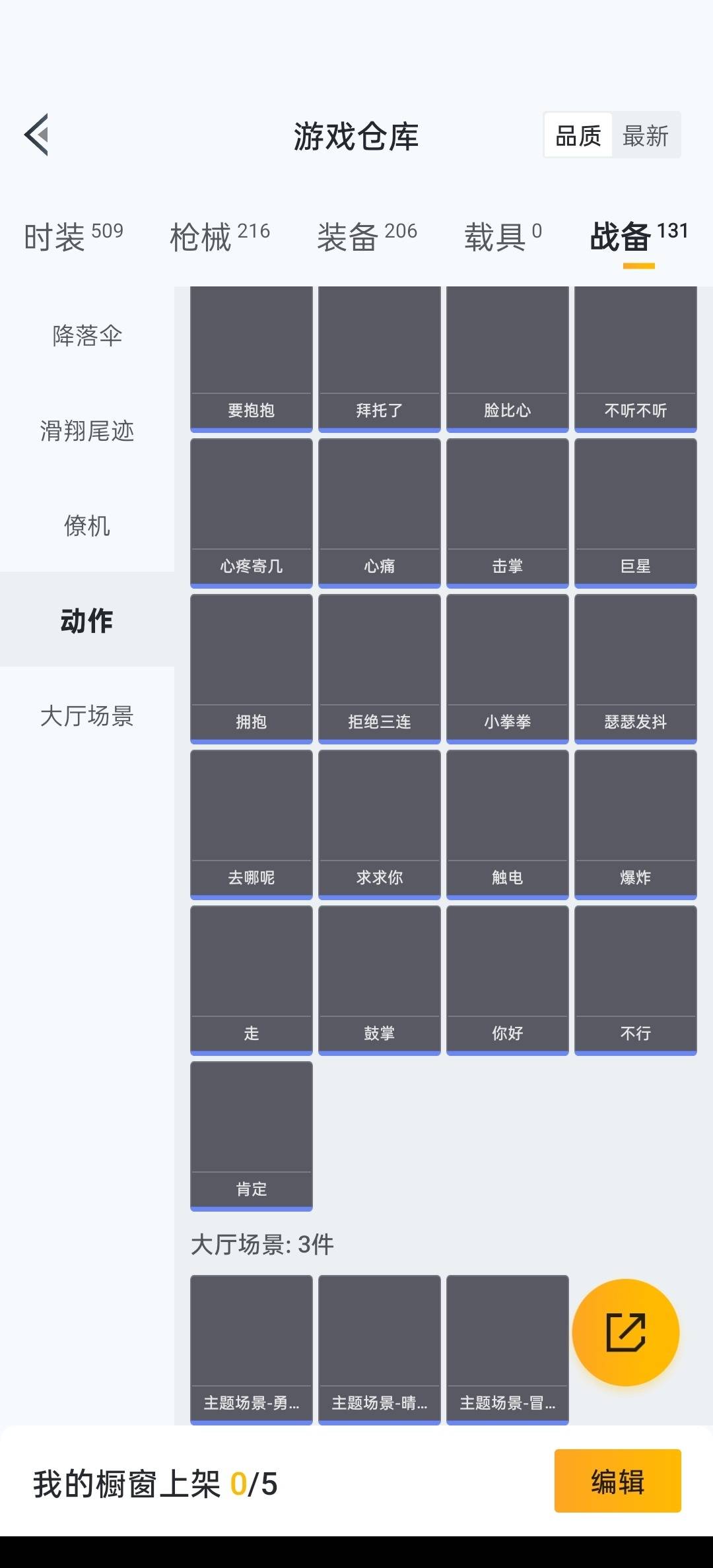Select 滑翔尾迹 in the side menu
Image resolution: width=713 pixels, height=1568 pixels.
point(87,430)
